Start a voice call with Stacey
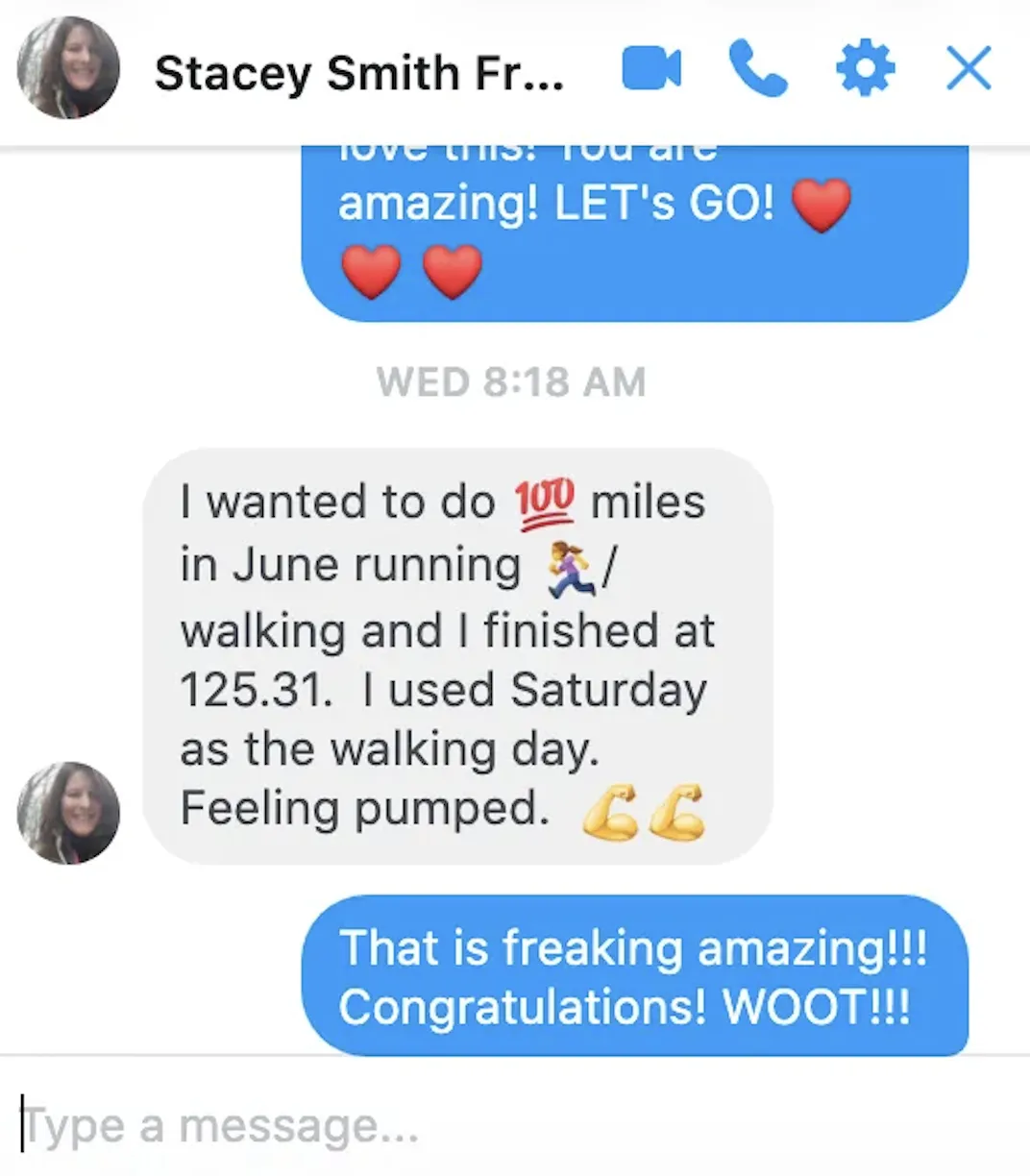The height and width of the screenshot is (1176, 1030). pos(758,69)
